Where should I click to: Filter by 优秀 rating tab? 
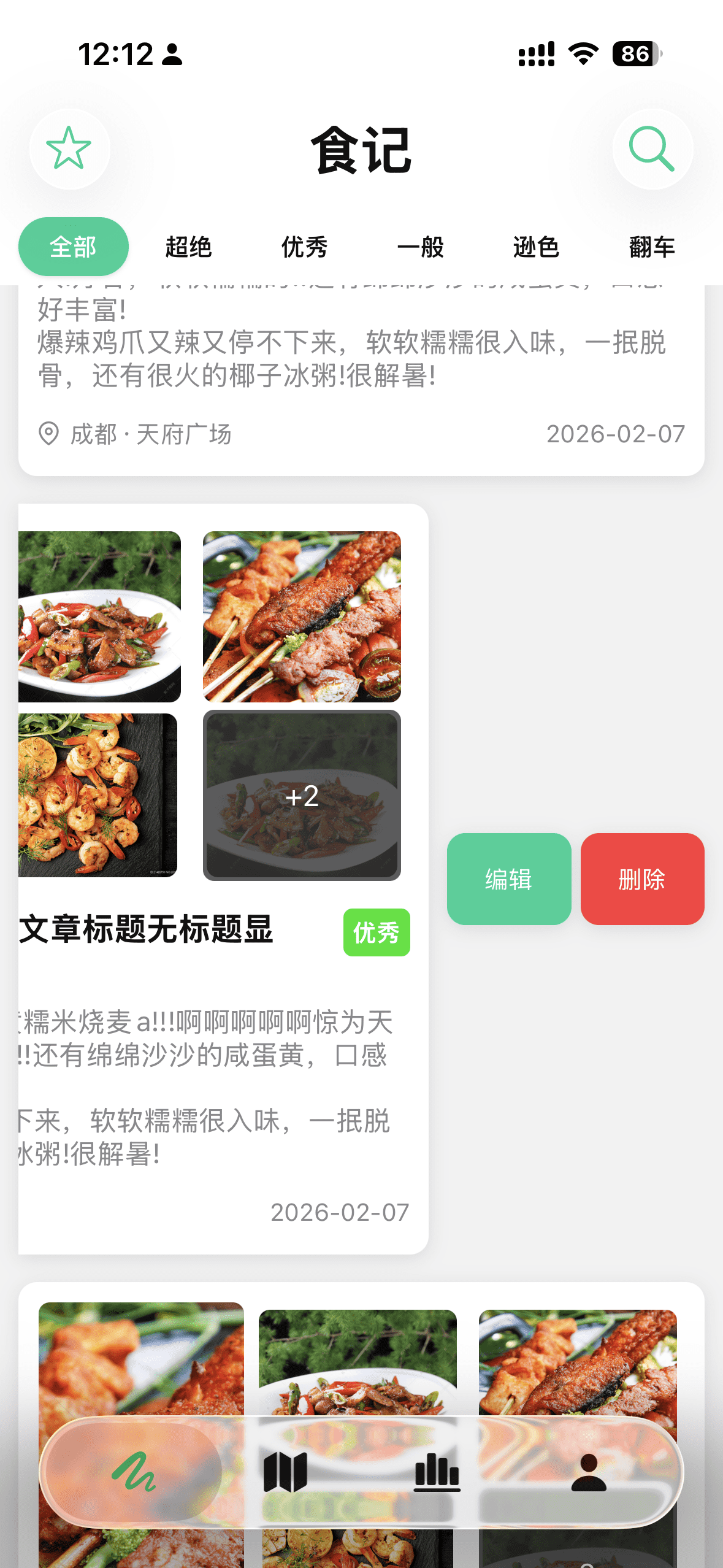pyautogui.click(x=304, y=247)
